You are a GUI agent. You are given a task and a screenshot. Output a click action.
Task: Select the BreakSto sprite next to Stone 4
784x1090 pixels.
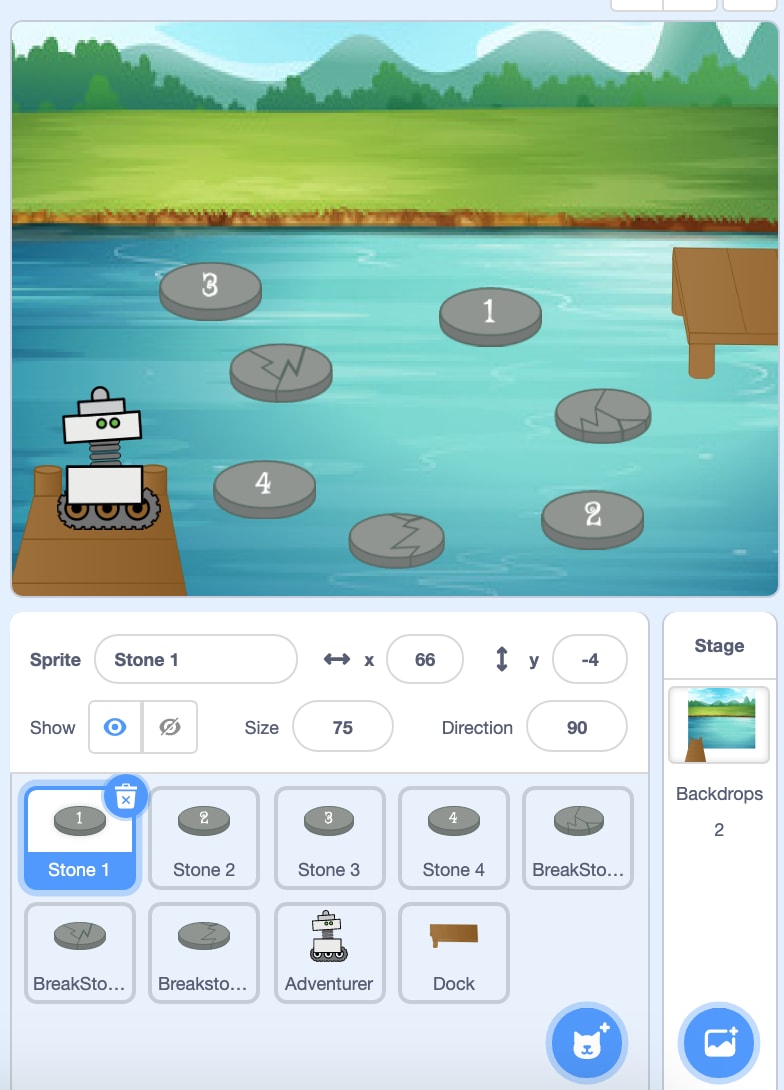(578, 838)
